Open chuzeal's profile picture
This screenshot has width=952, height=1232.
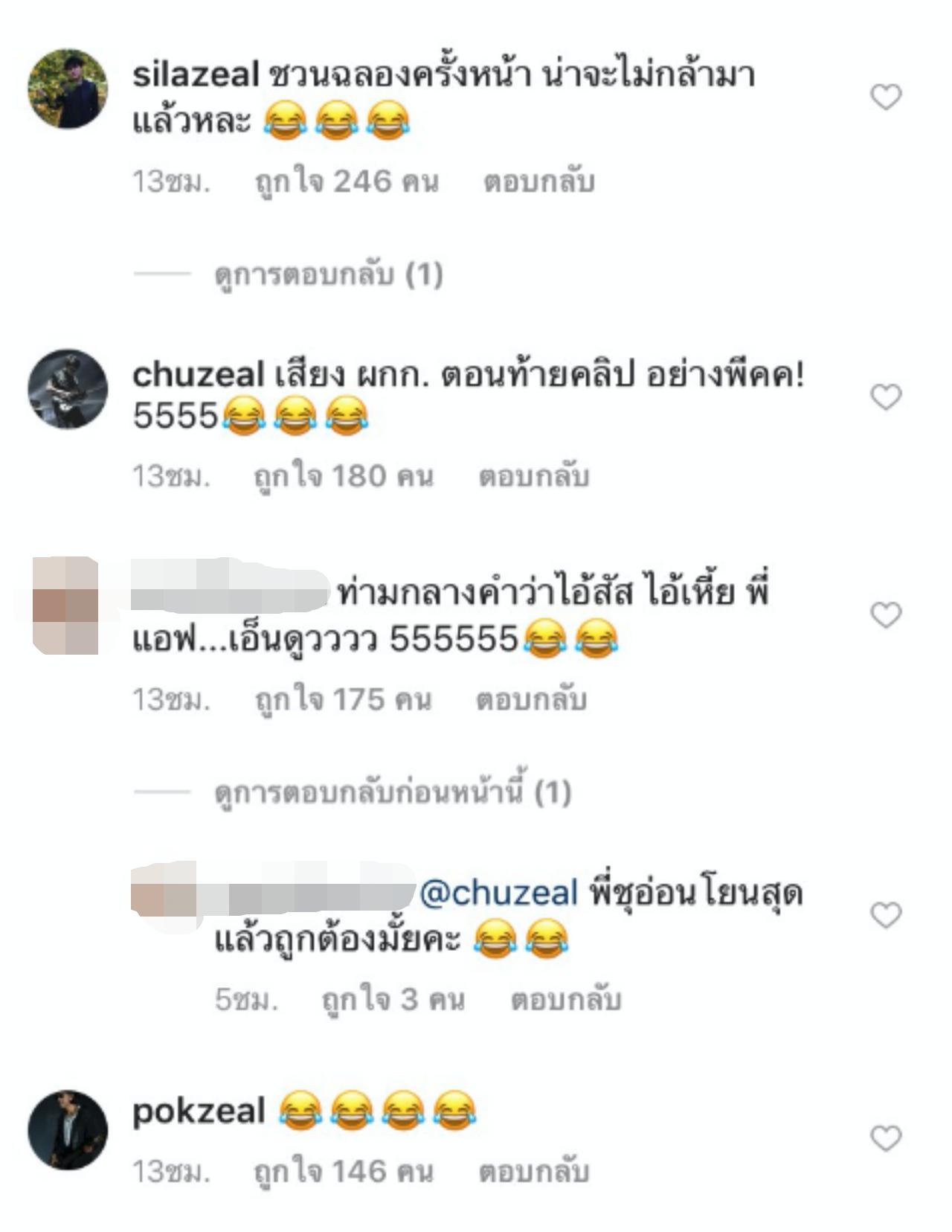click(x=68, y=389)
